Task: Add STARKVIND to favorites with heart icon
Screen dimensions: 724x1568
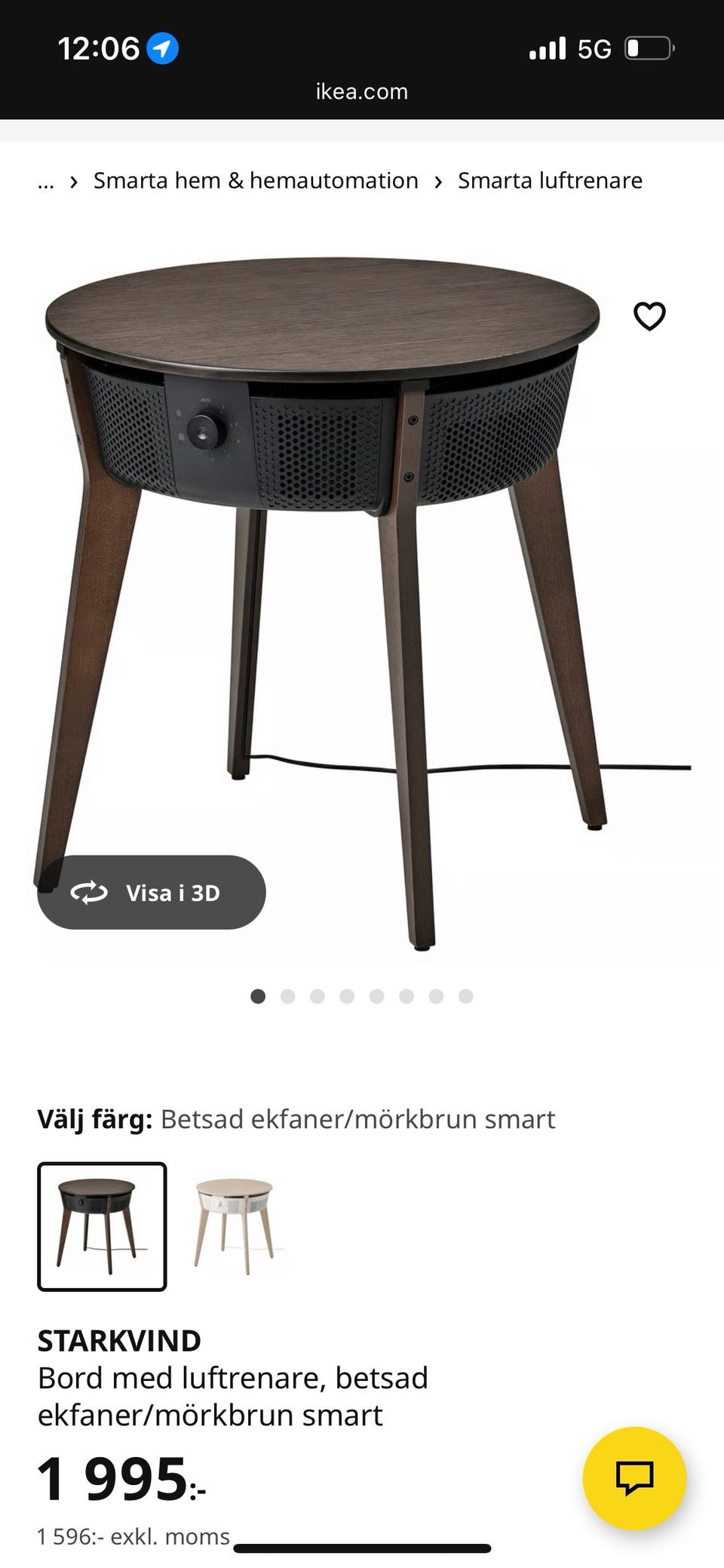Action: click(649, 316)
